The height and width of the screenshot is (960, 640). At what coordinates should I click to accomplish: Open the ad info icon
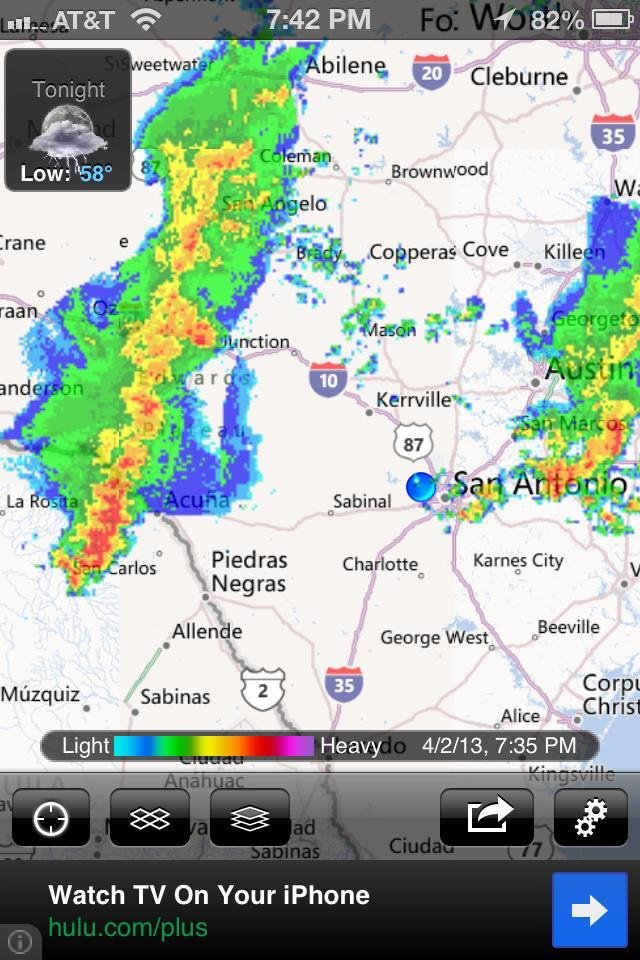20,940
